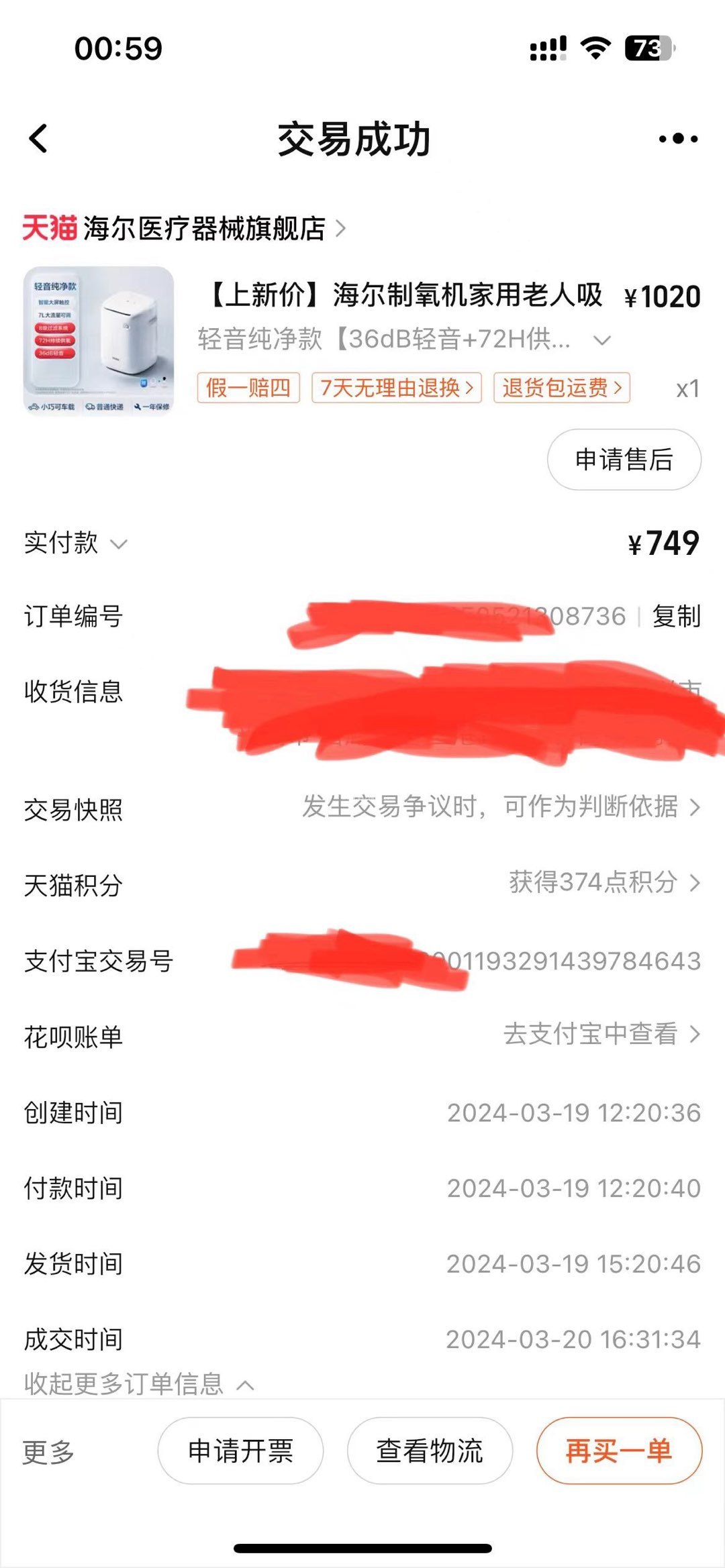This screenshot has height=1568, width=725.
Task: Open the 海尔制氧机 product thumbnail
Action: point(99,341)
